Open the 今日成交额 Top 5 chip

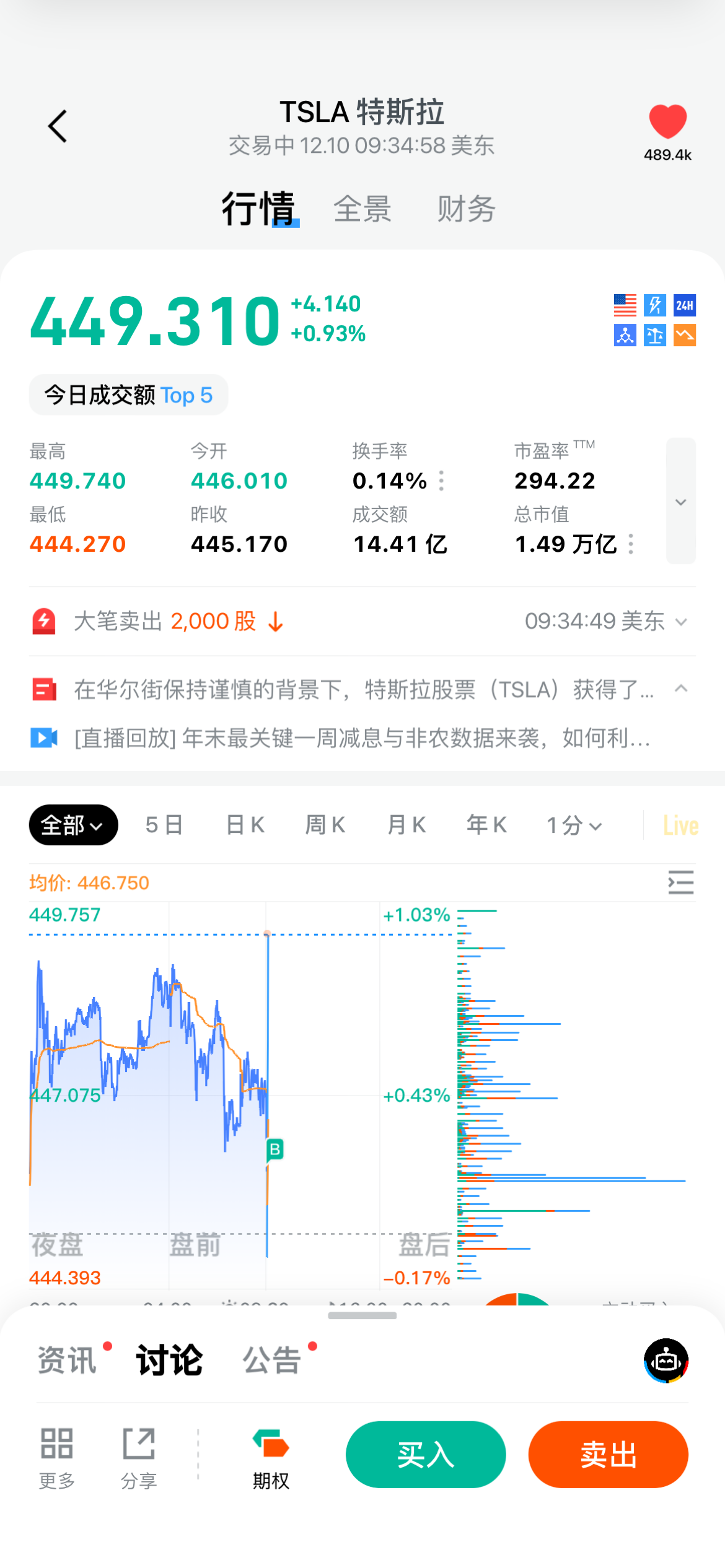tap(128, 395)
